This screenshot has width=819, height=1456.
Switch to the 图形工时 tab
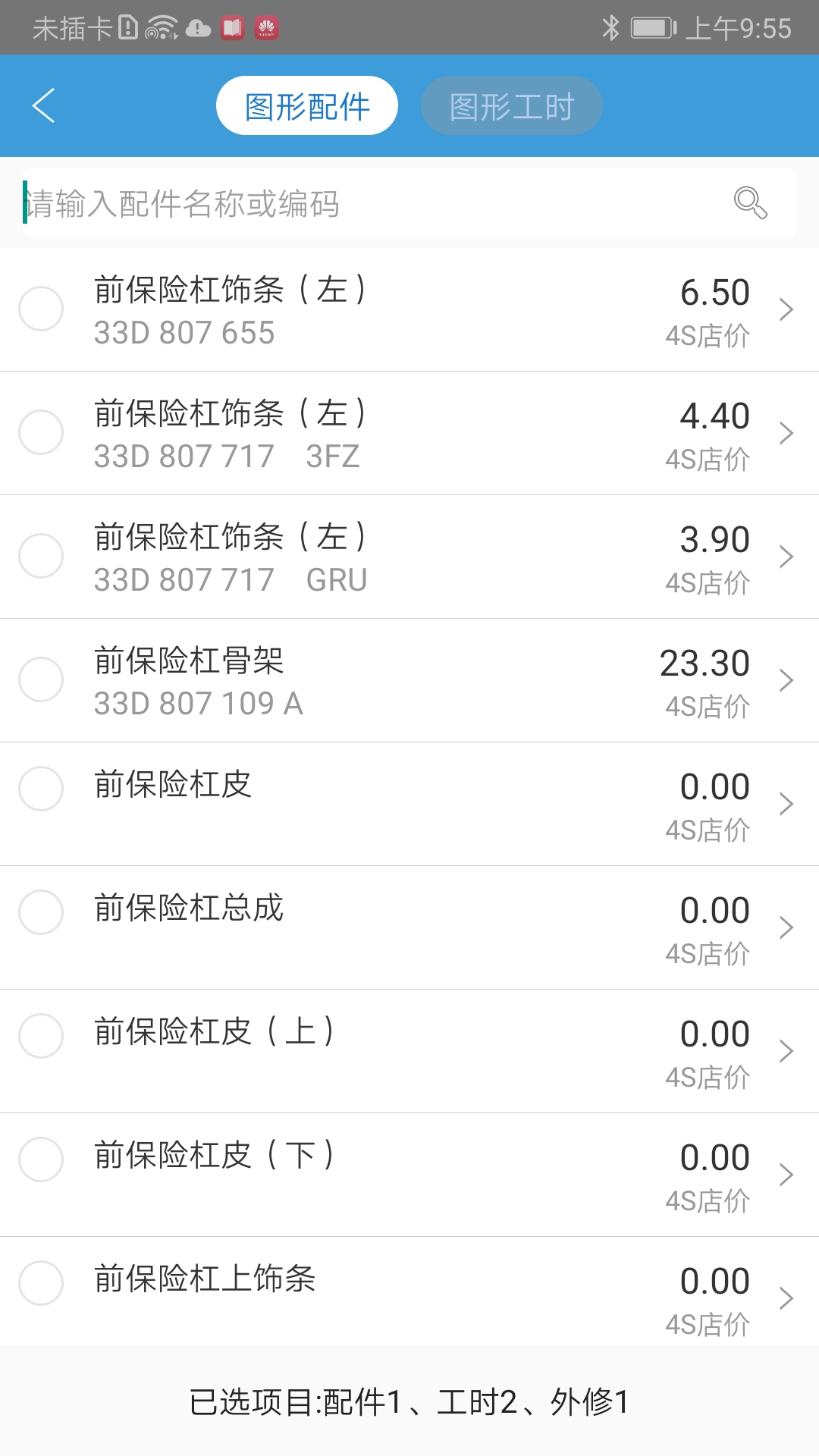coord(512,105)
